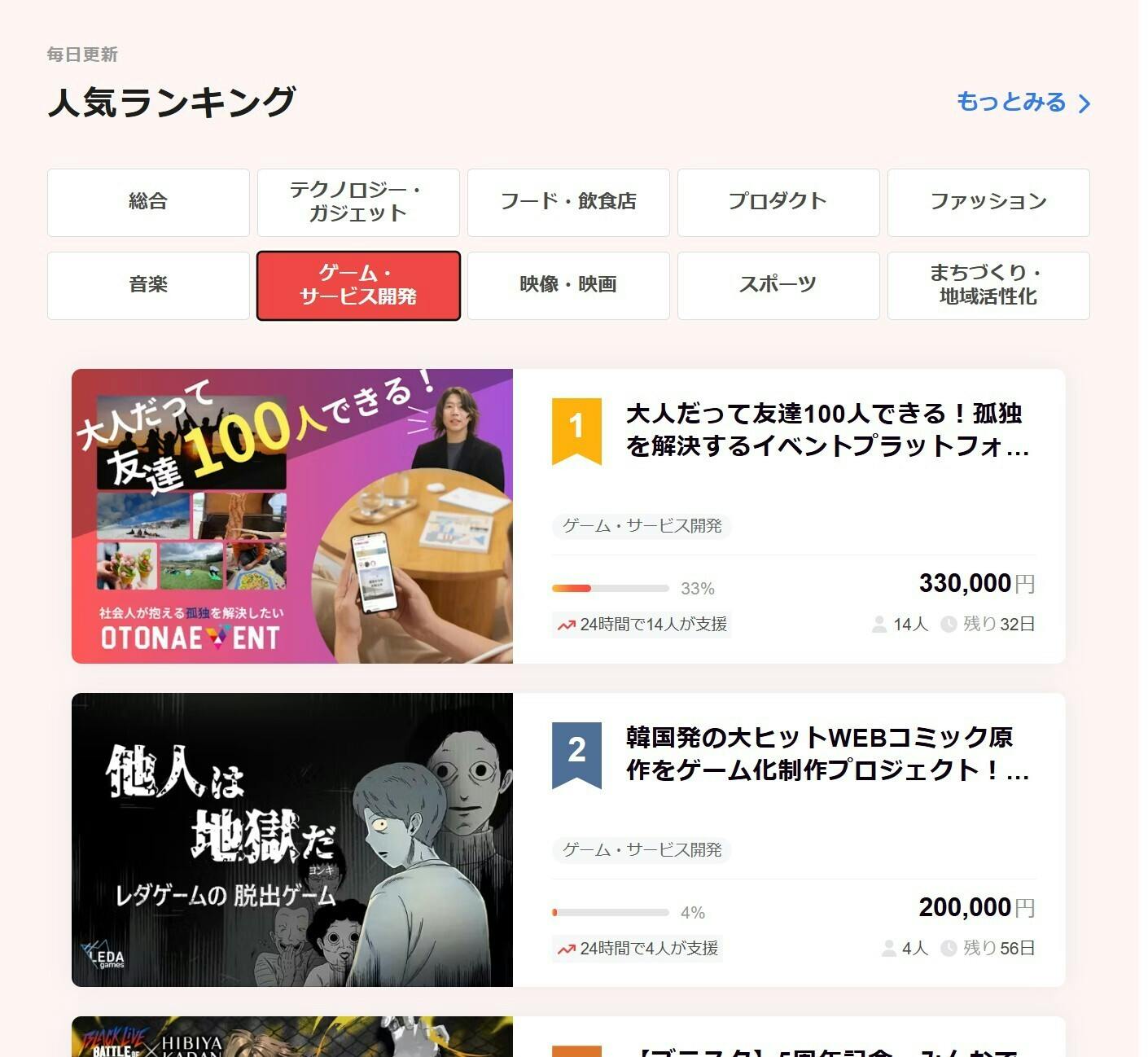The height and width of the screenshot is (1057, 1148).
Task: Show the フード・飲食店 ranking
Action: click(x=568, y=202)
